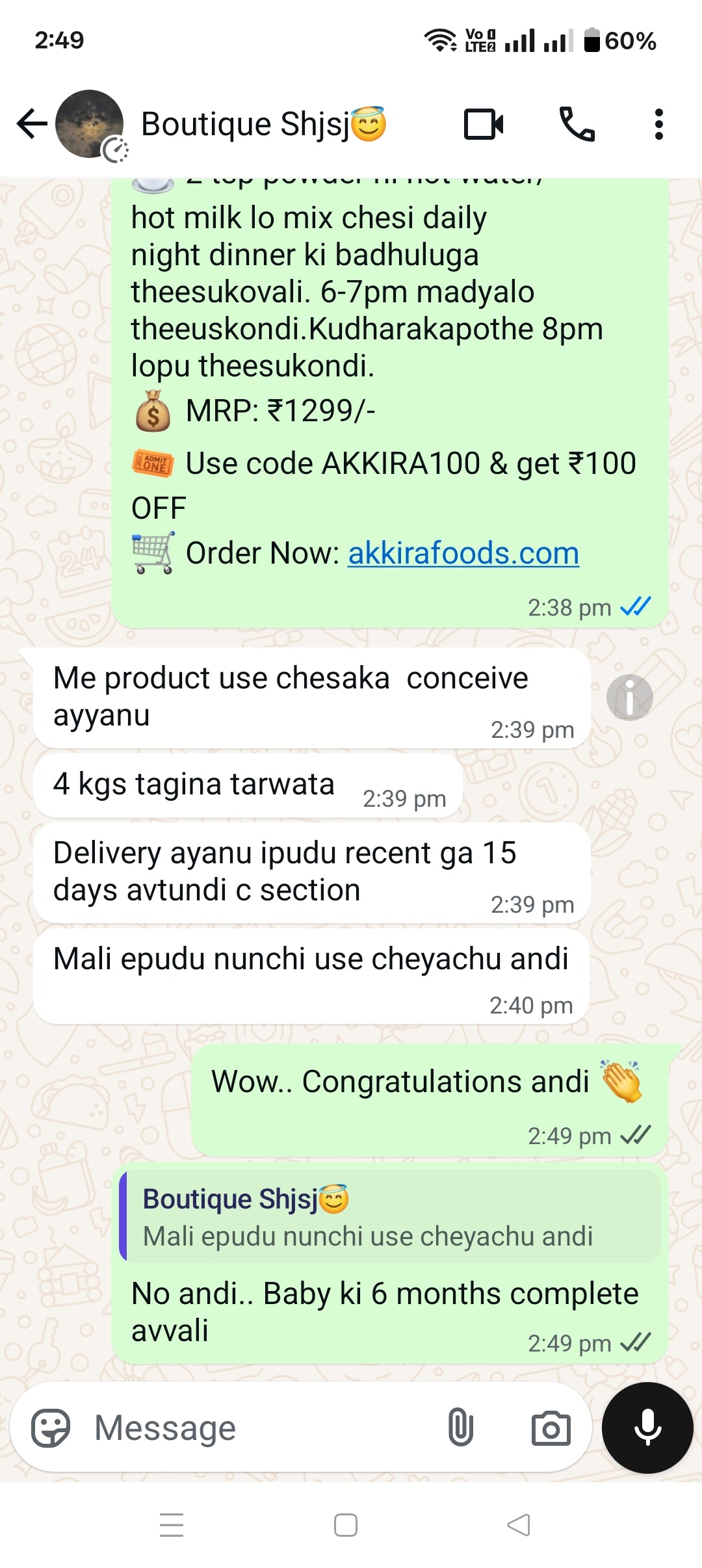This screenshot has width=702, height=1568.
Task: Focus the Message text field
Action: point(260,1428)
